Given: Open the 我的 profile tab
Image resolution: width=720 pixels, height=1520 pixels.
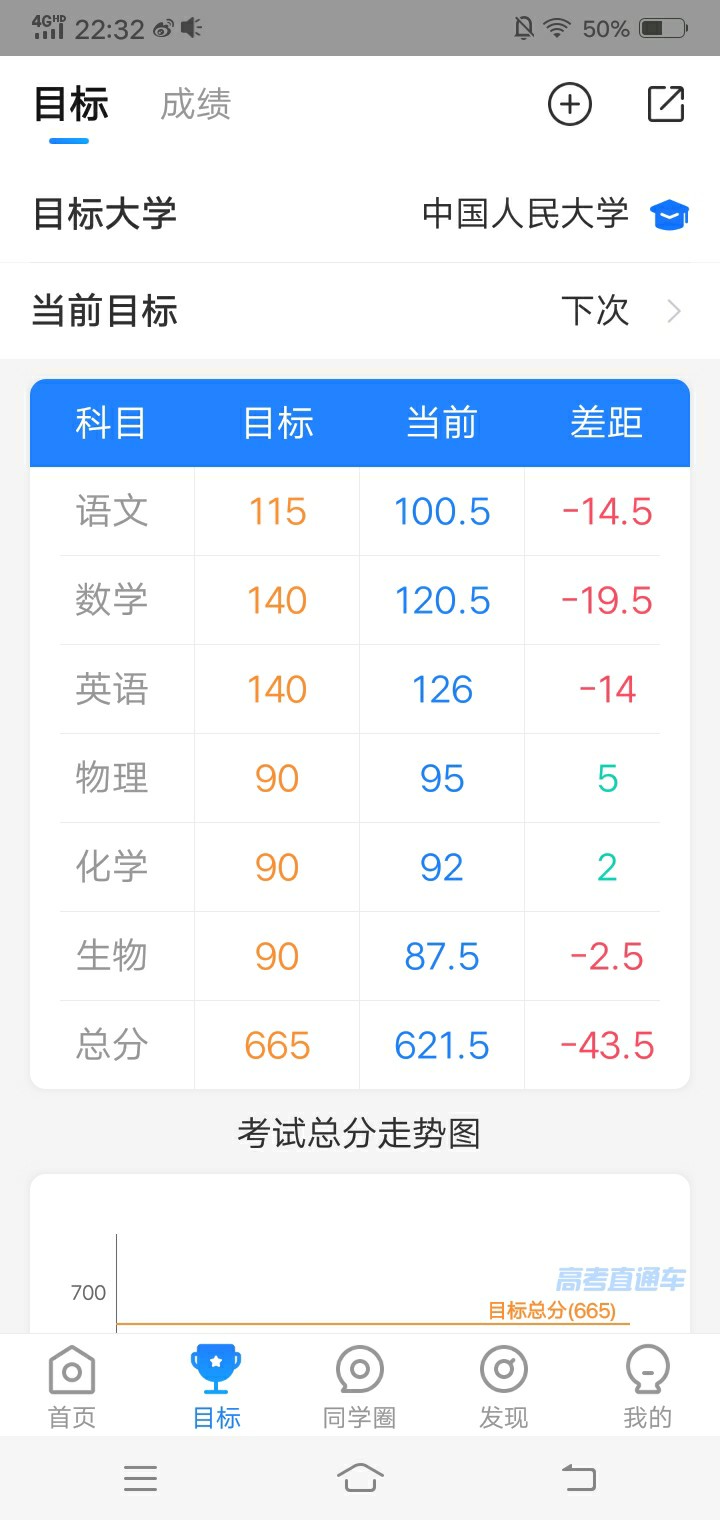Looking at the screenshot, I should [x=647, y=1387].
